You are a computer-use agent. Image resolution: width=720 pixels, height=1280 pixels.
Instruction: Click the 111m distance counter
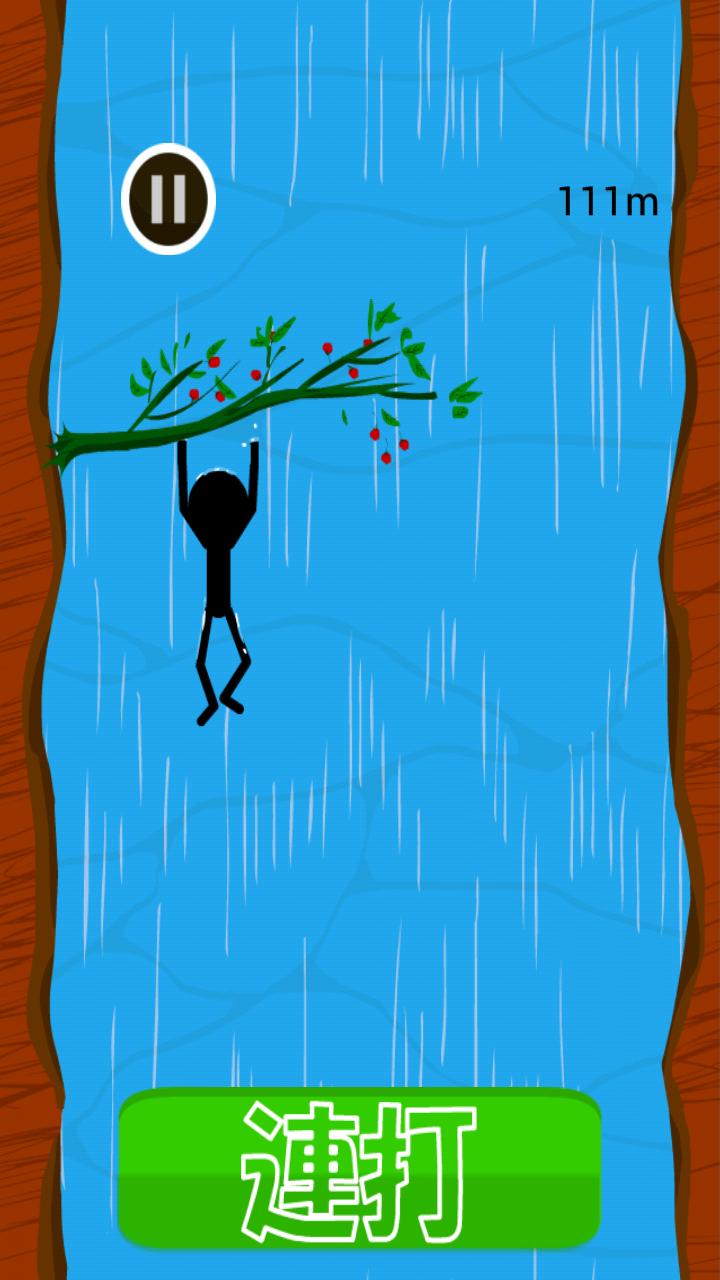click(x=608, y=200)
